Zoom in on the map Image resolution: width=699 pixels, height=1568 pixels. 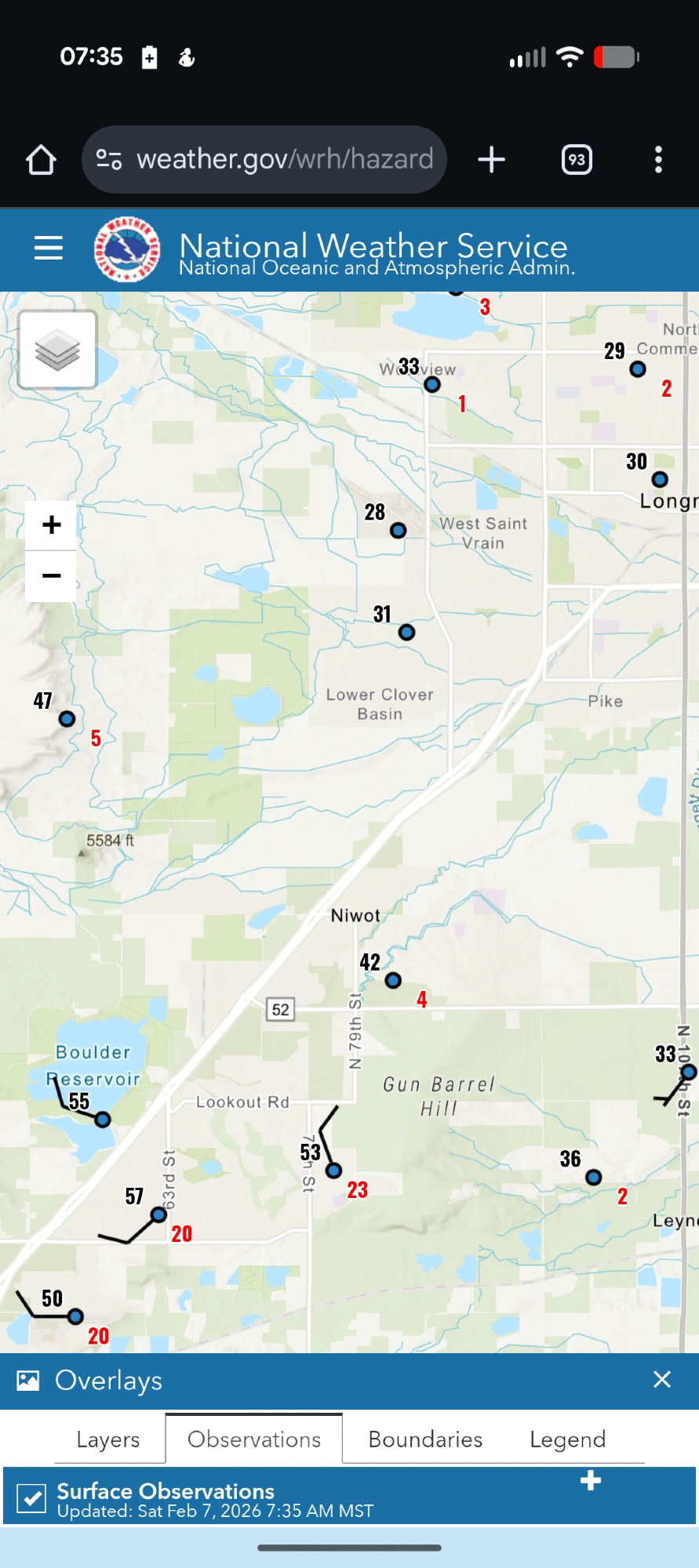click(51, 524)
